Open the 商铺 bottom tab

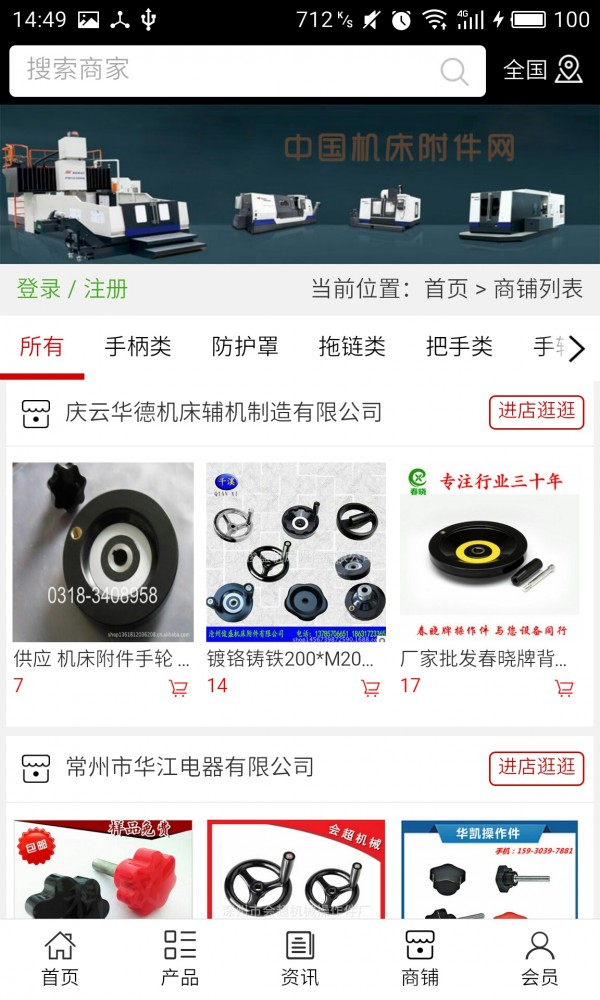pyautogui.click(x=420, y=958)
